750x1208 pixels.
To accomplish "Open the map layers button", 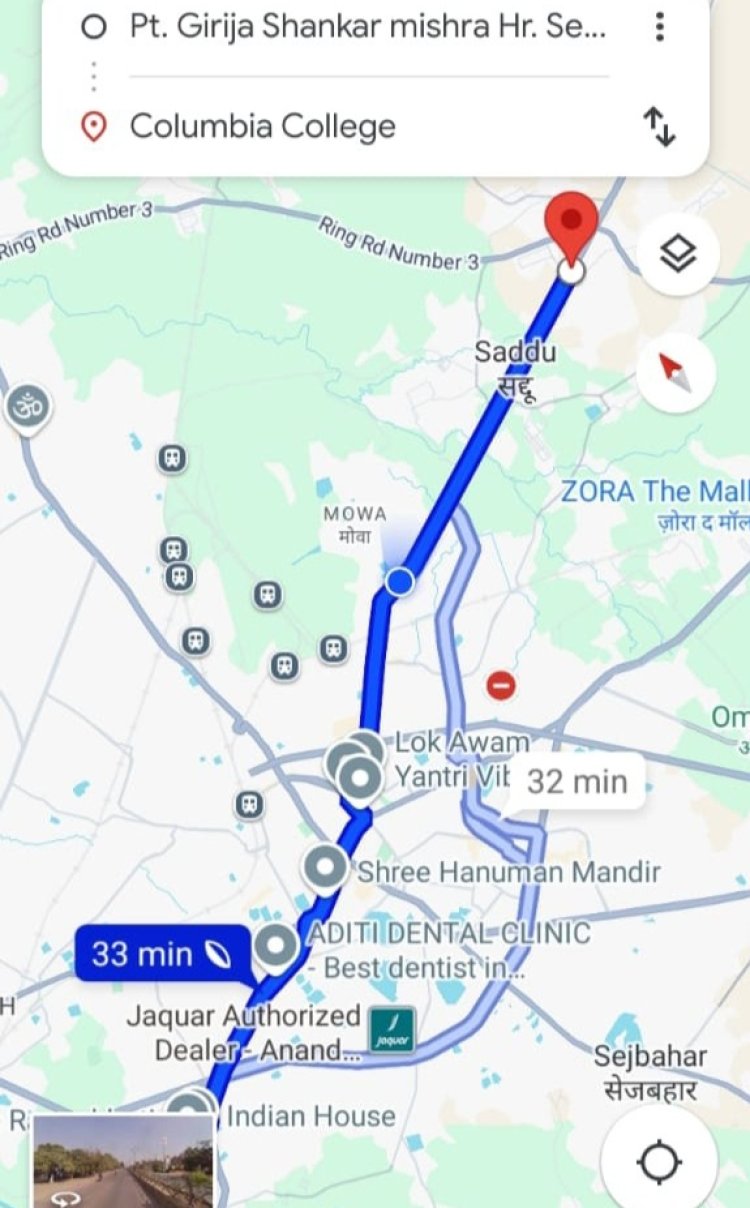I will click(x=677, y=255).
